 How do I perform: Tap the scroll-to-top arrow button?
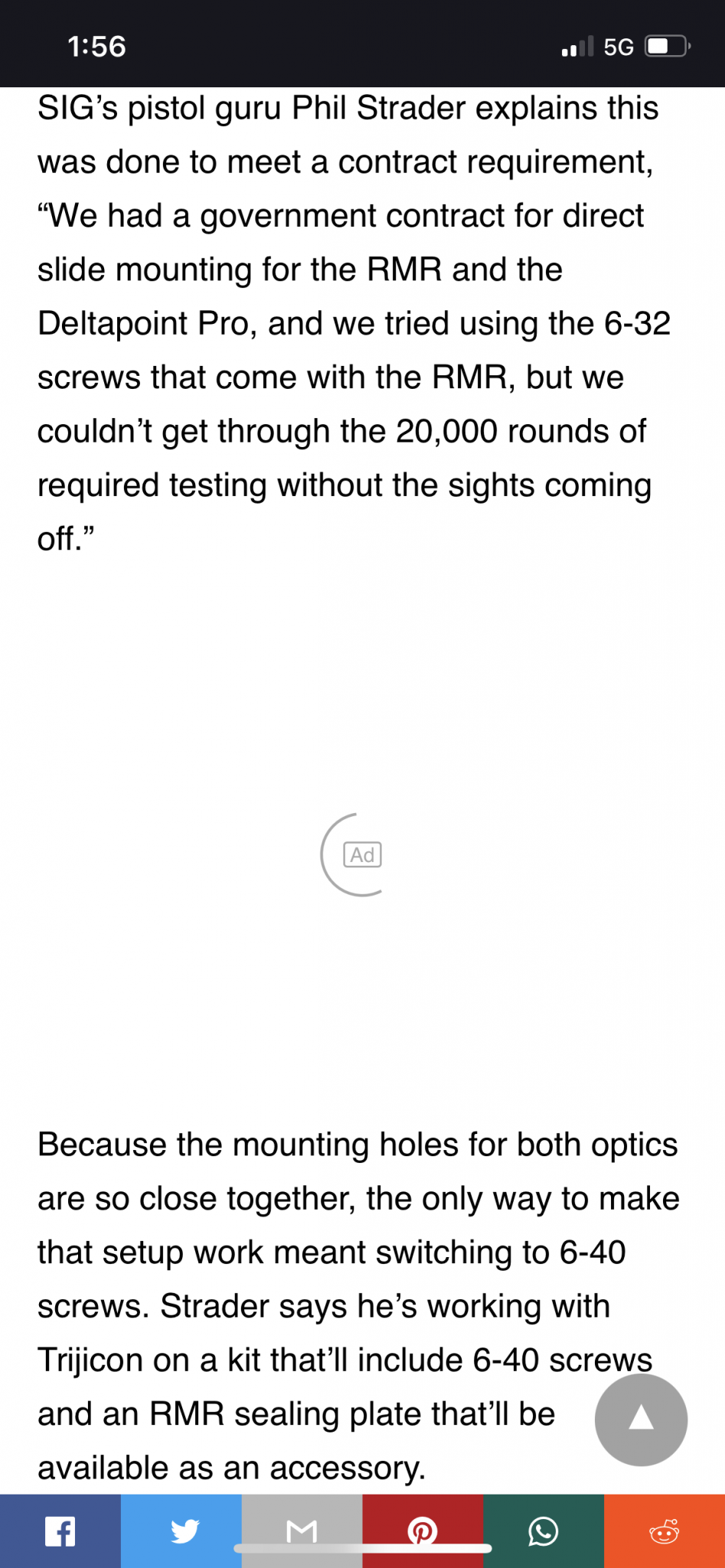641,1419
